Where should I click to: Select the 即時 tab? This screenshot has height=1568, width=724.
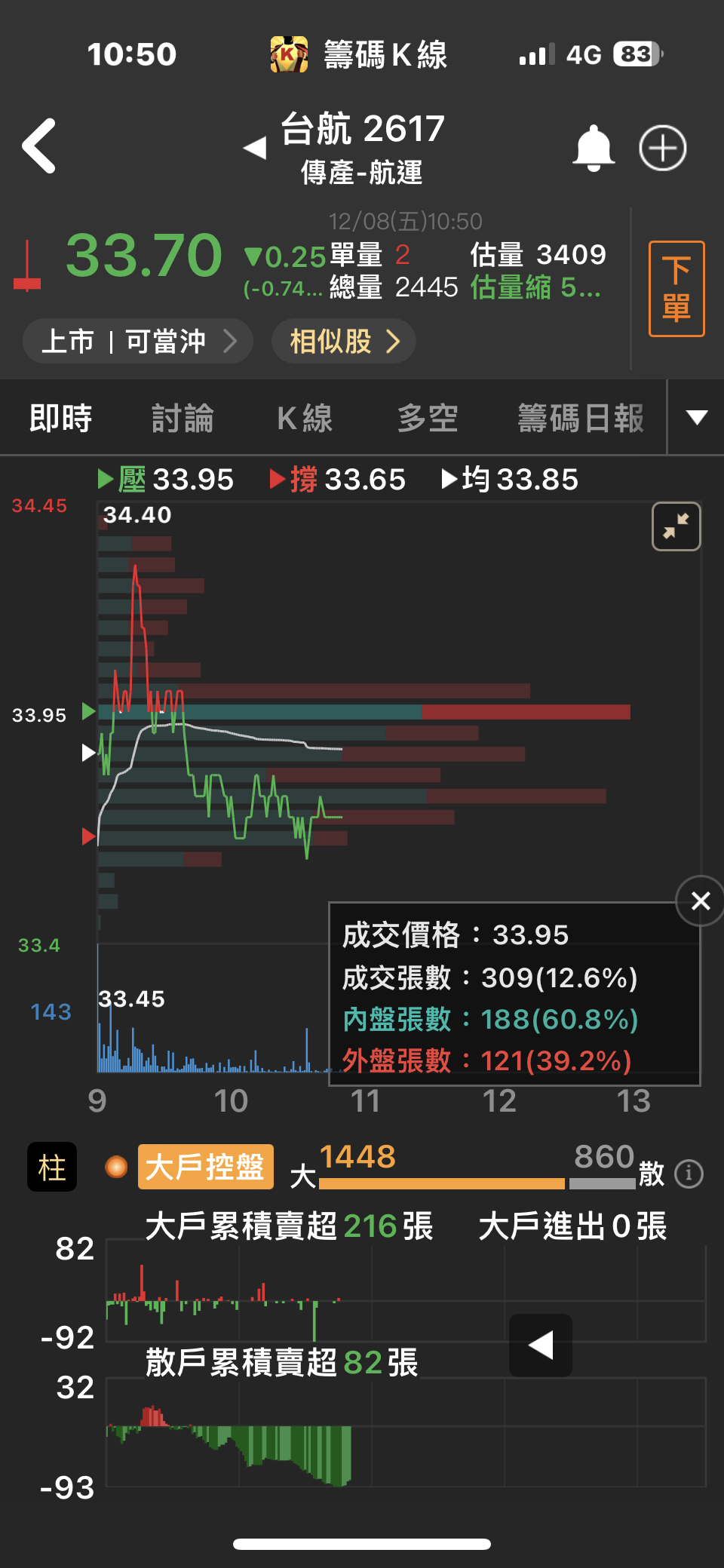pos(60,419)
